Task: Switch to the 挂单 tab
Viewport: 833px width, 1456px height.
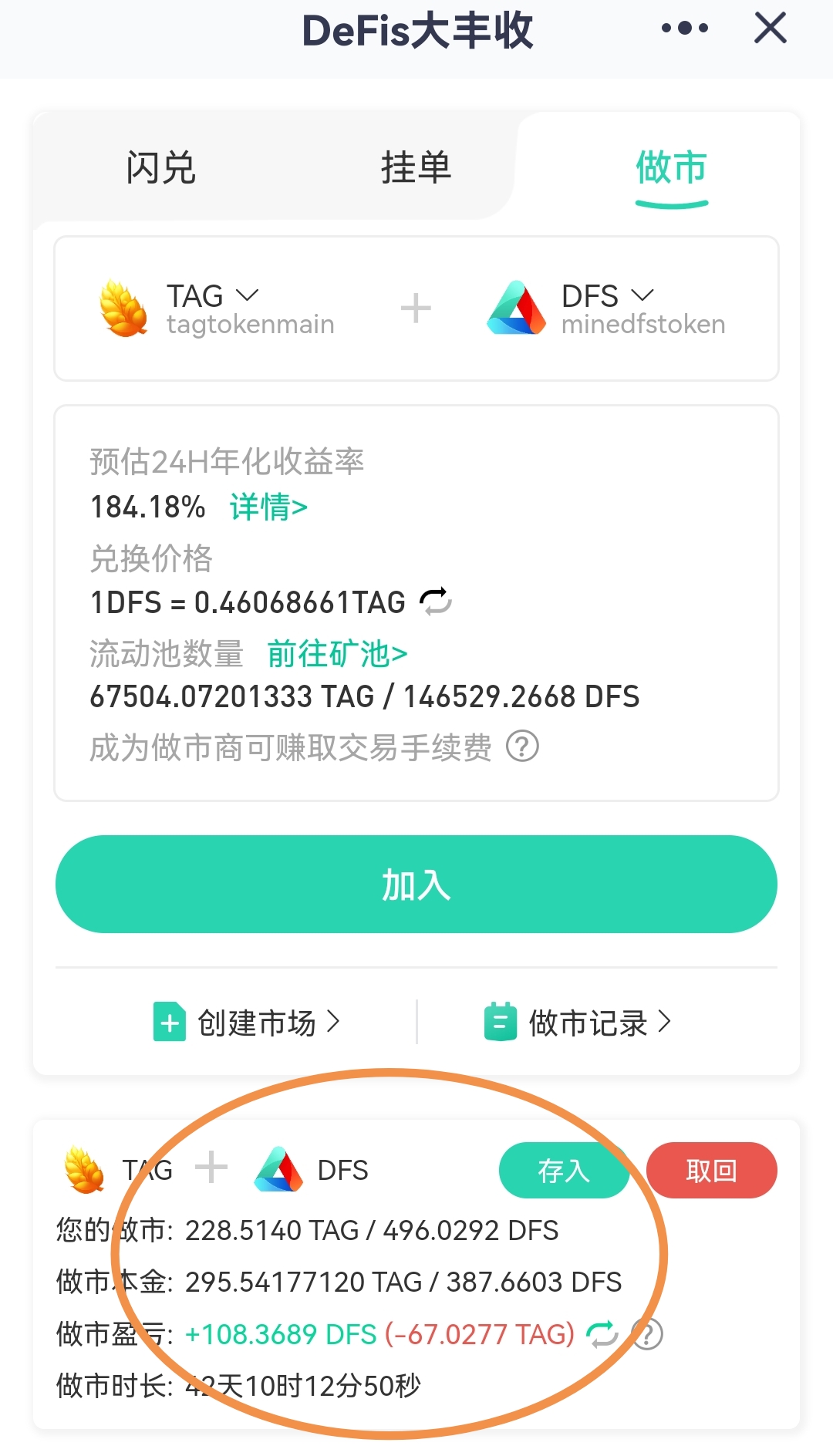Action: coord(416,168)
